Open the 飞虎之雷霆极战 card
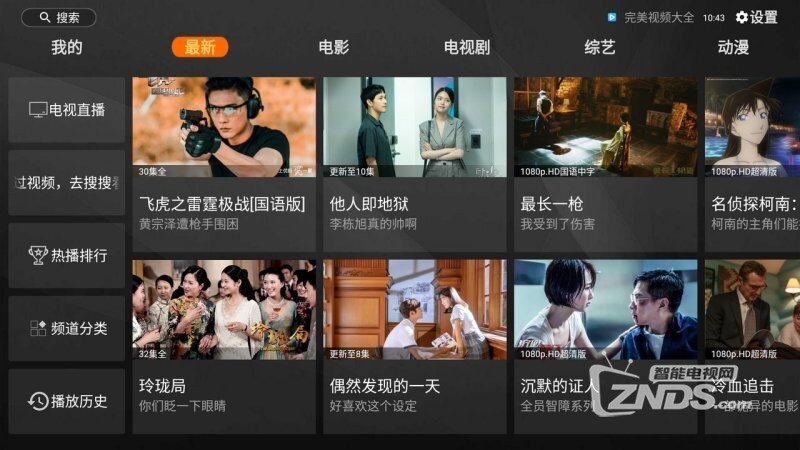 [224, 160]
